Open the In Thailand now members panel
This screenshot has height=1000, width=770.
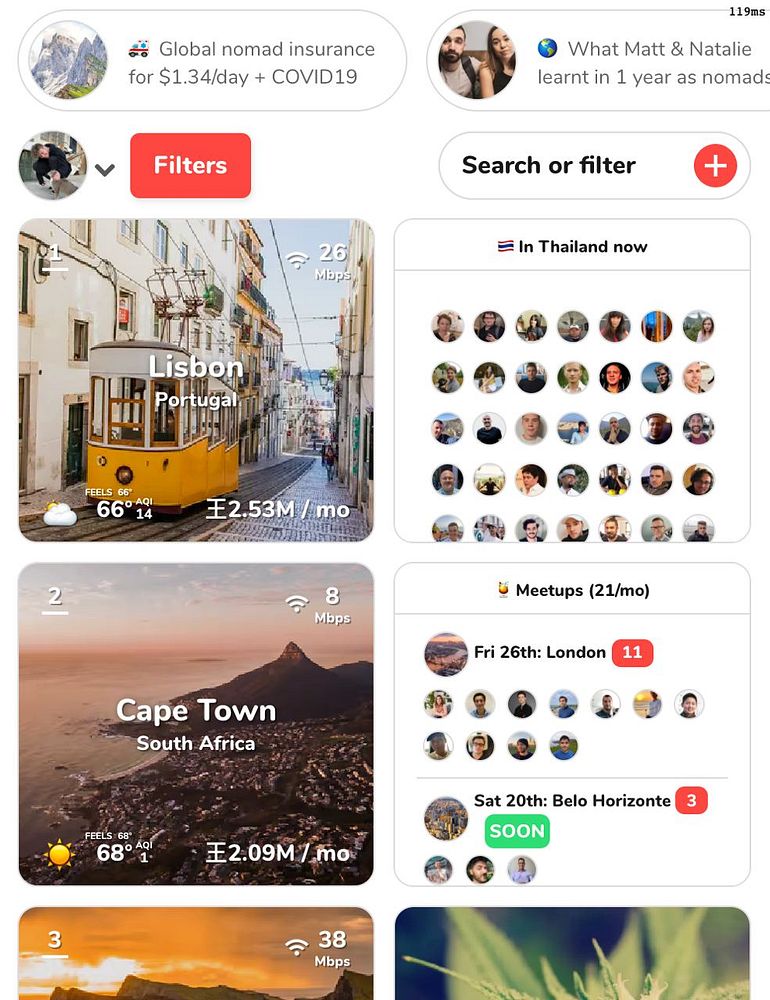point(572,247)
